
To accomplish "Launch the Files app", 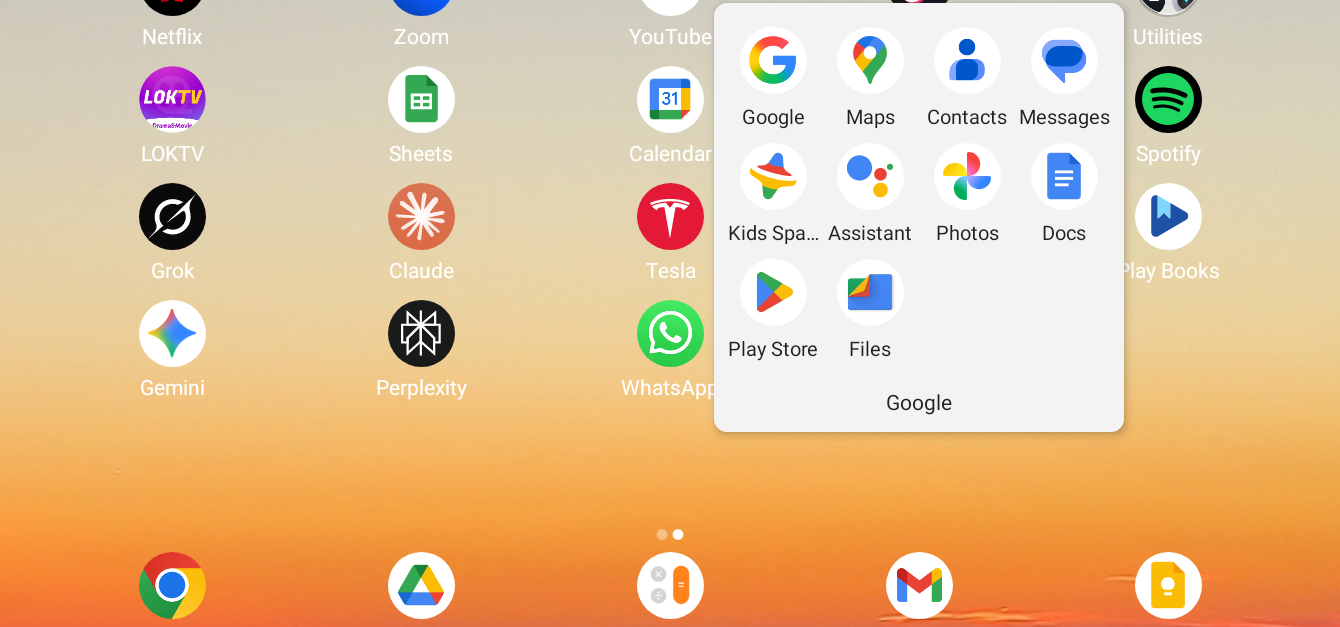I will (870, 293).
